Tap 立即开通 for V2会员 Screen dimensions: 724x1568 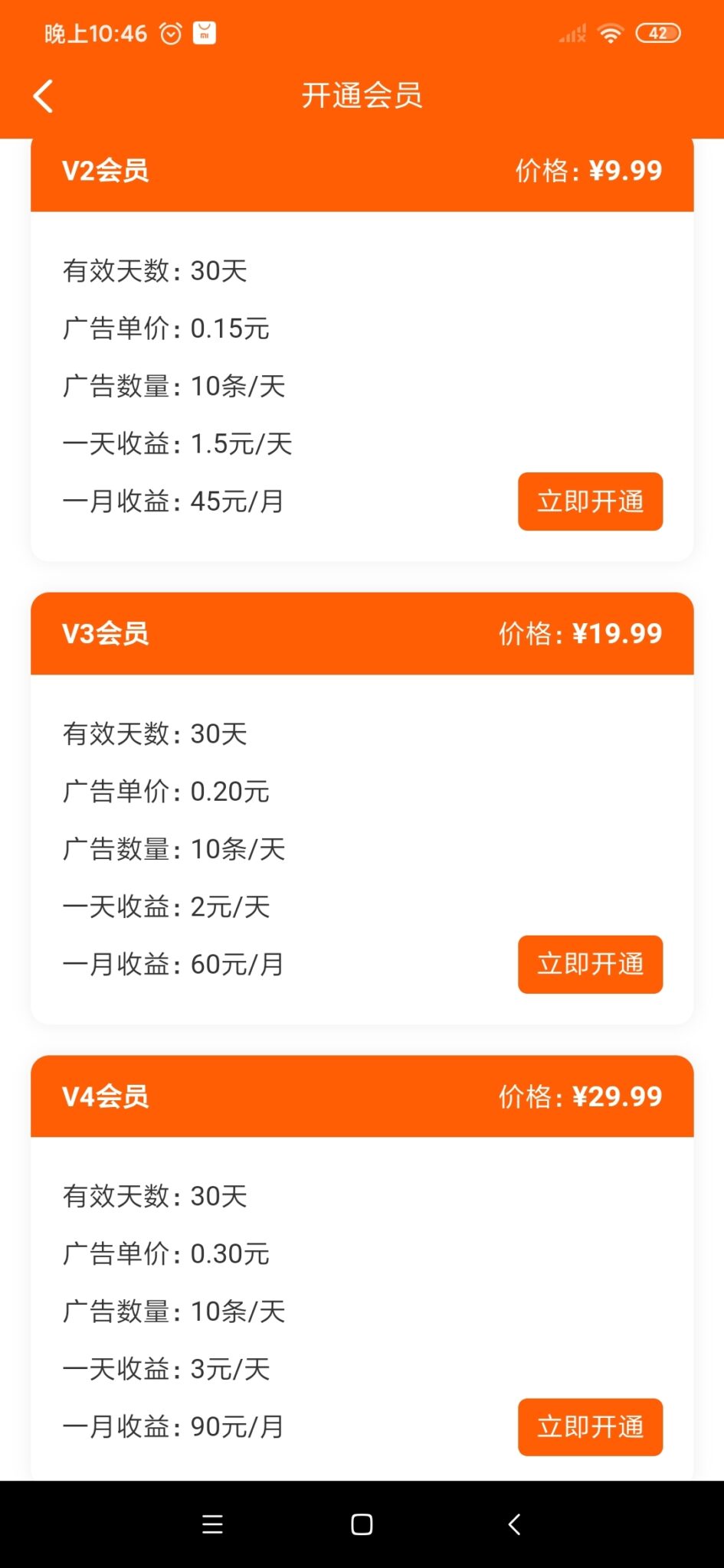coord(590,501)
